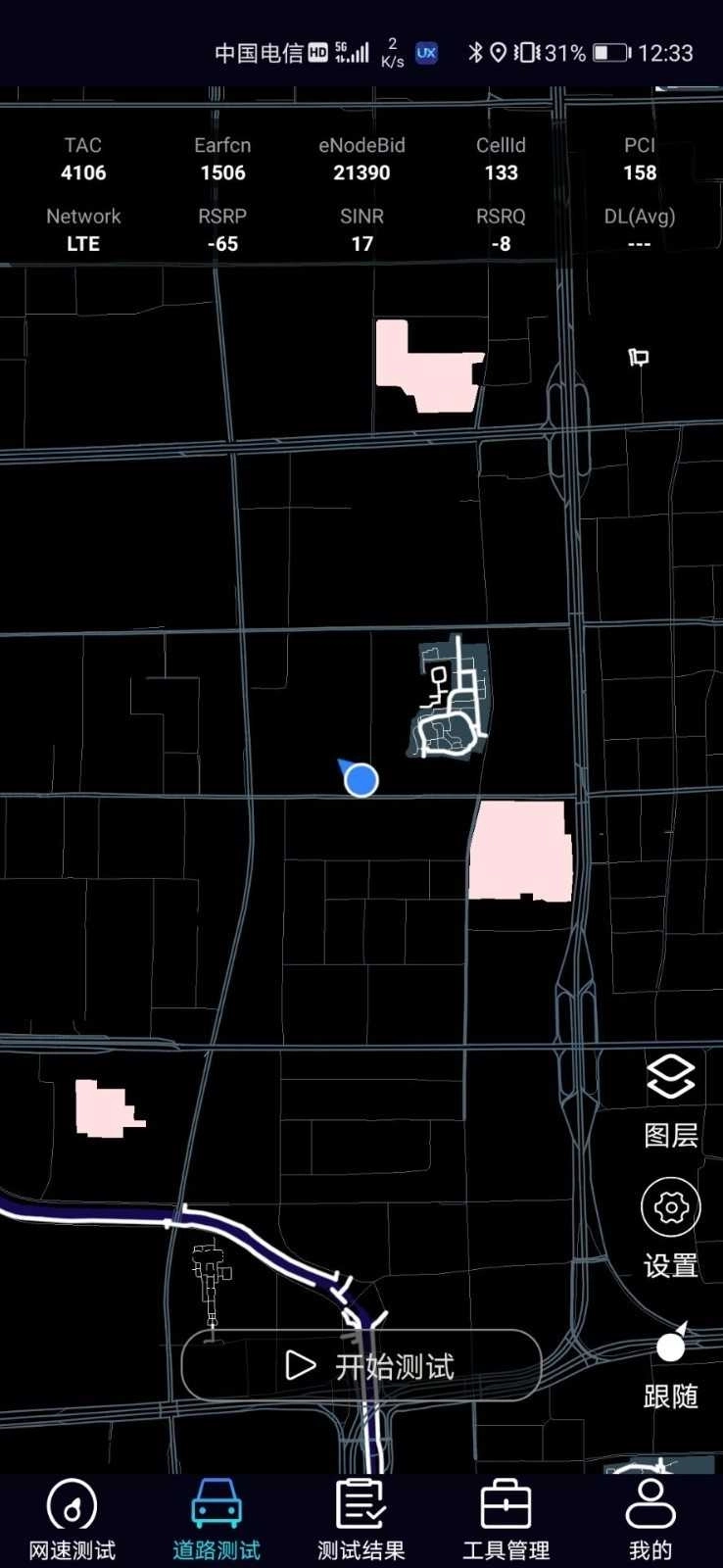
Task: Open the 工具管理 tab
Action: [x=506, y=1520]
